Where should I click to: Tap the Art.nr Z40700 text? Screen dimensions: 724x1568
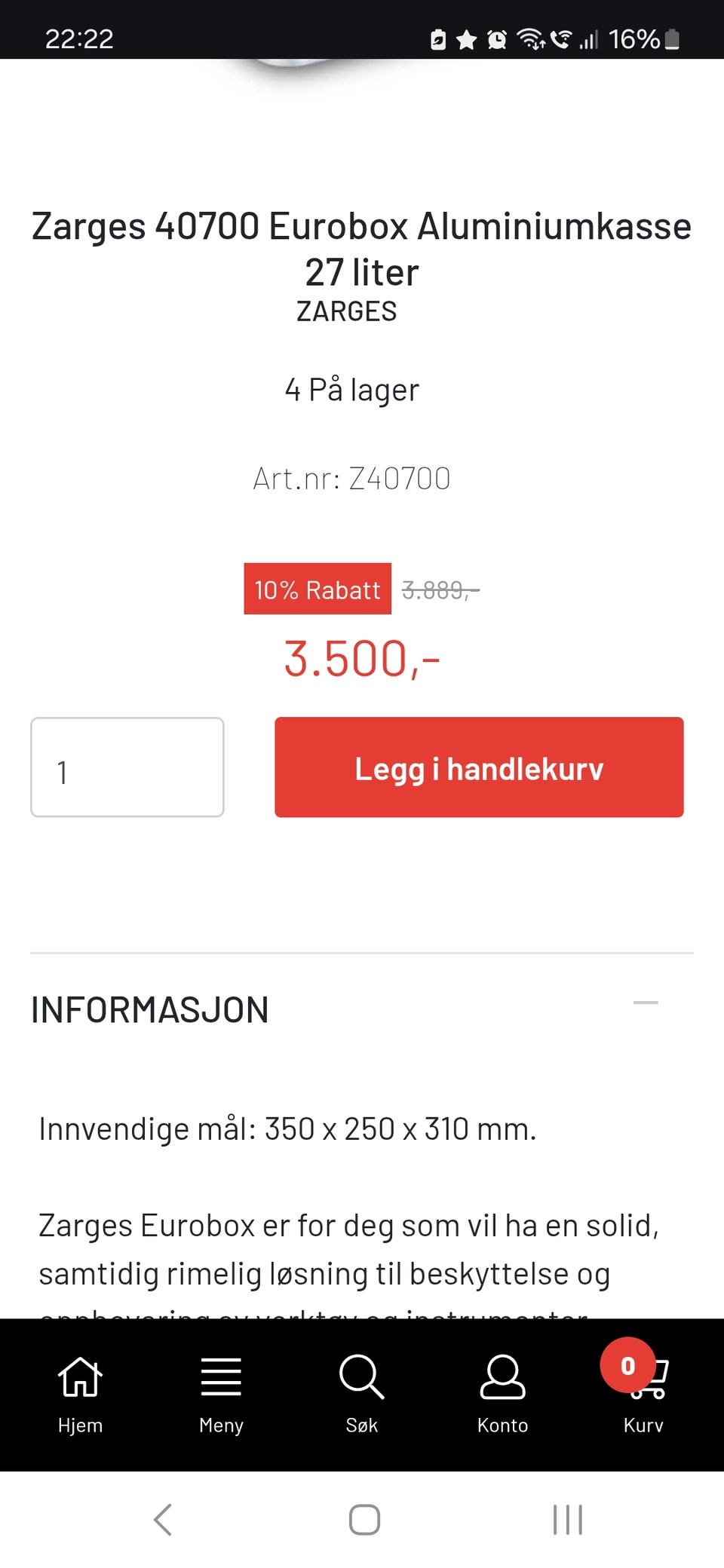[x=351, y=476]
